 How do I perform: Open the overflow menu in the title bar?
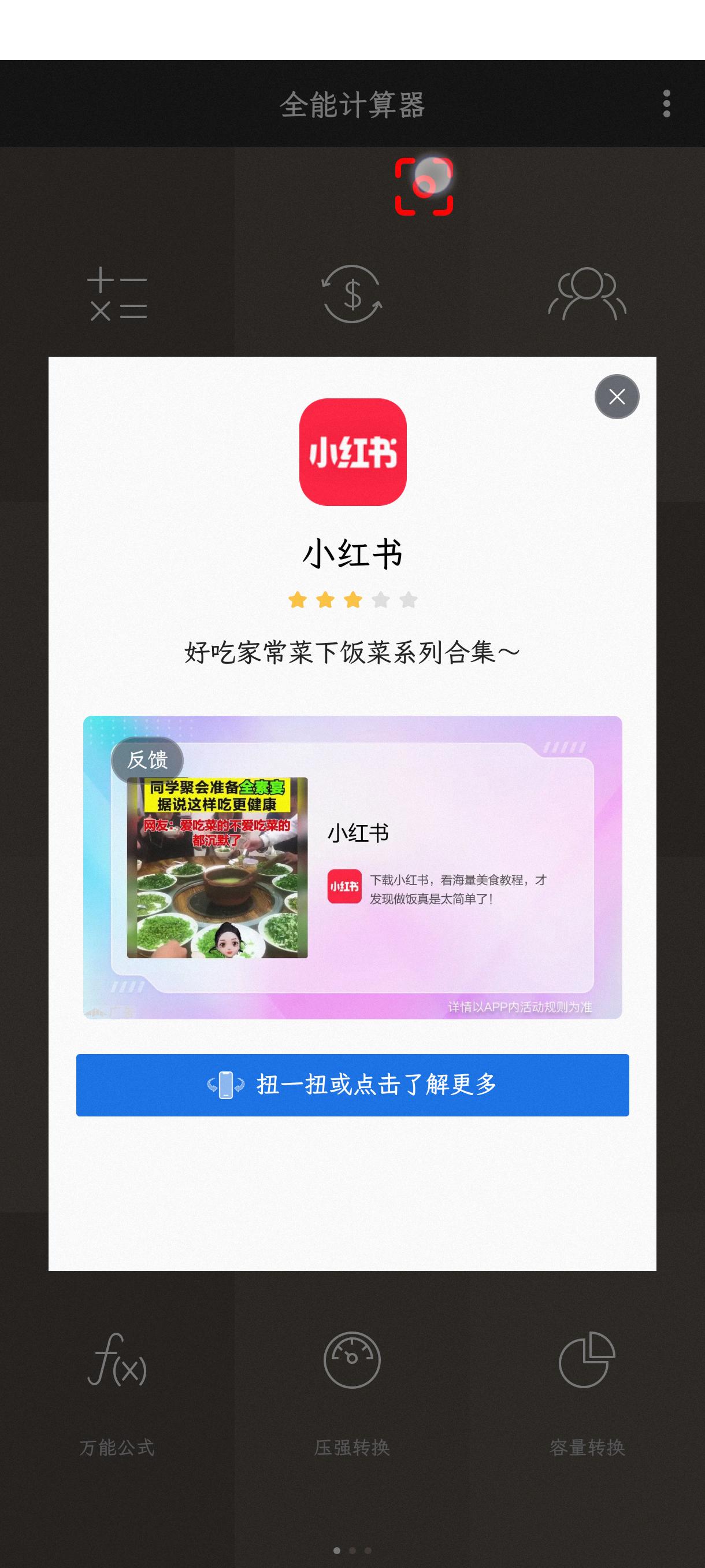point(667,103)
